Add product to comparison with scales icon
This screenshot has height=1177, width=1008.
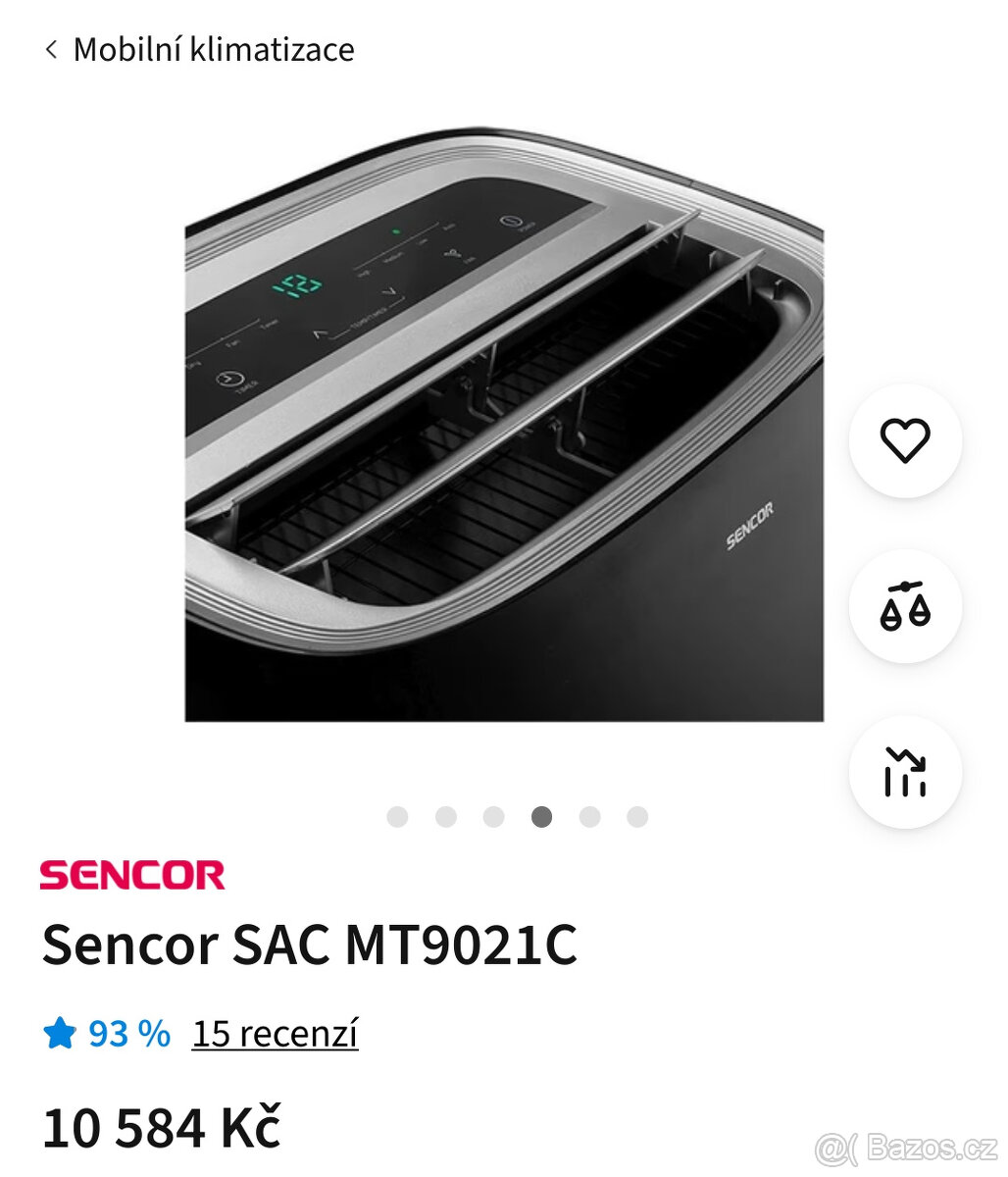pos(904,606)
